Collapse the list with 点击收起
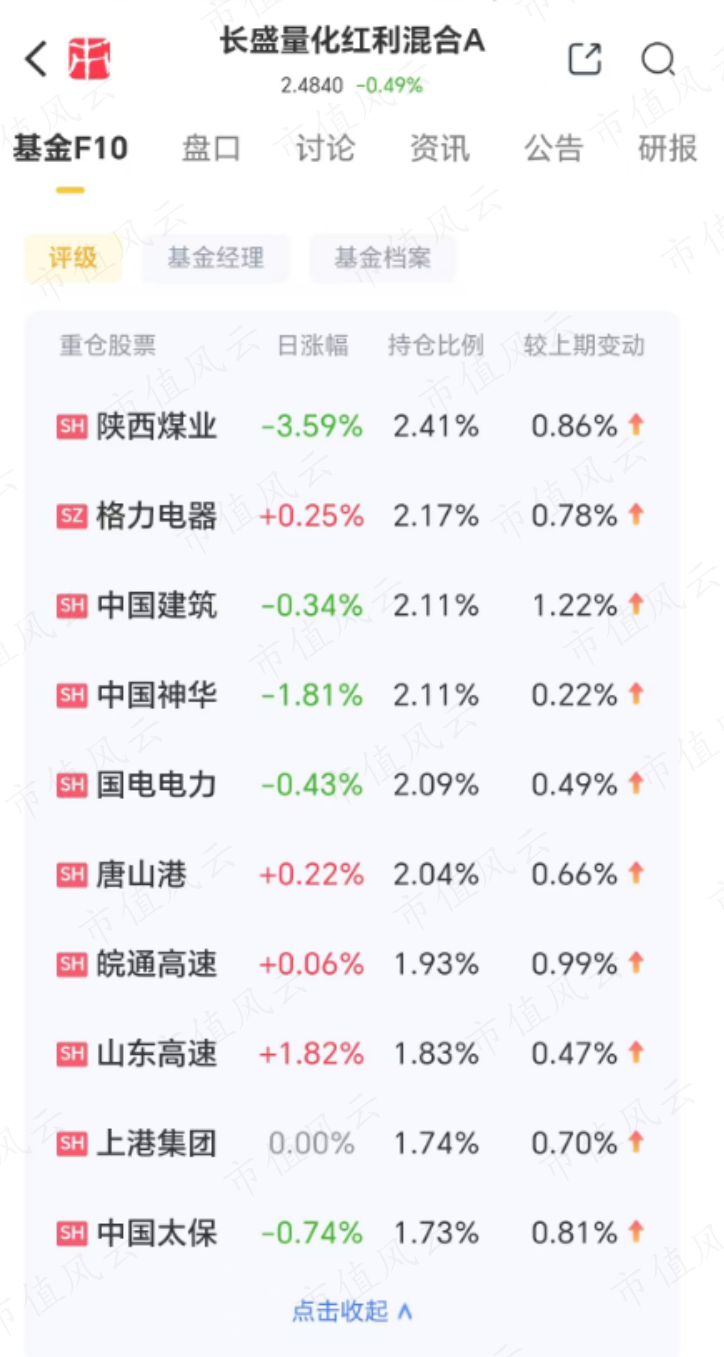This screenshot has width=724, height=1357. 352,1311
